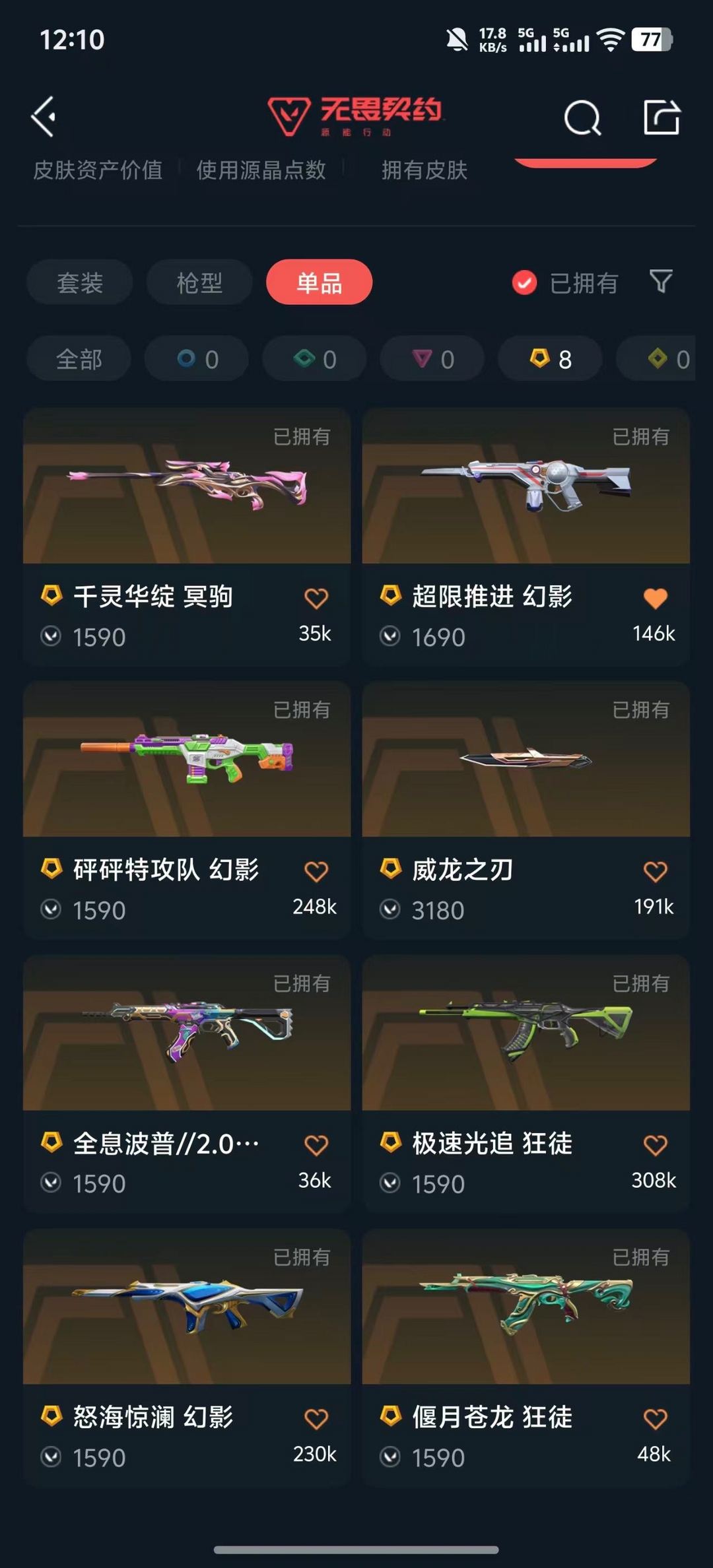
Task: Select the 单品 tab
Action: [x=319, y=282]
